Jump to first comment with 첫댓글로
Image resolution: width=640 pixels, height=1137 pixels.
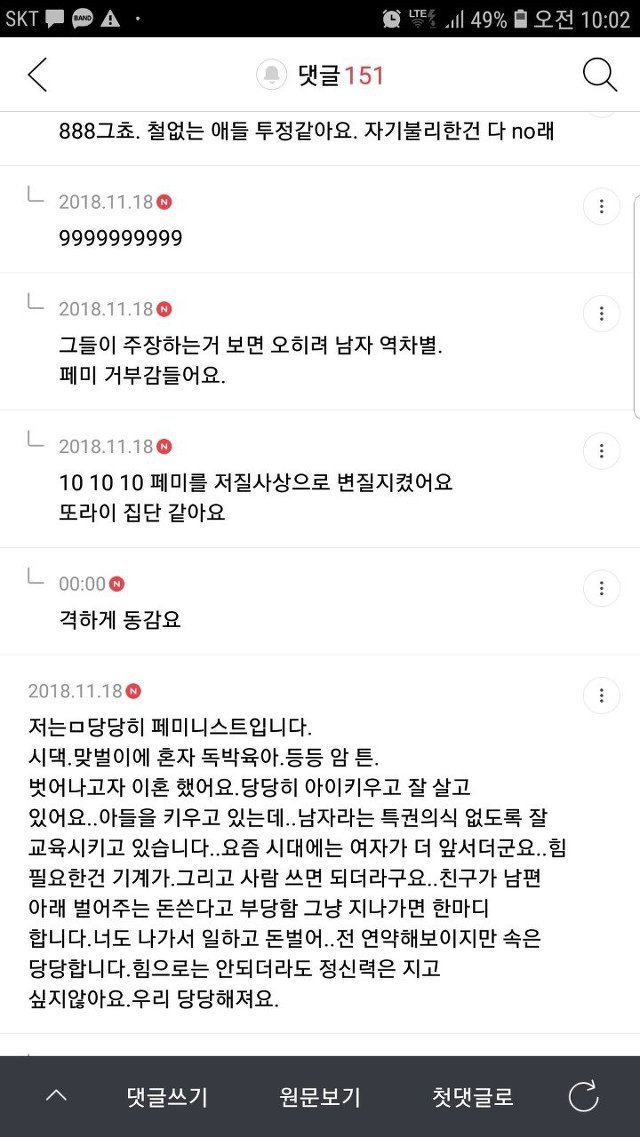(x=473, y=1096)
